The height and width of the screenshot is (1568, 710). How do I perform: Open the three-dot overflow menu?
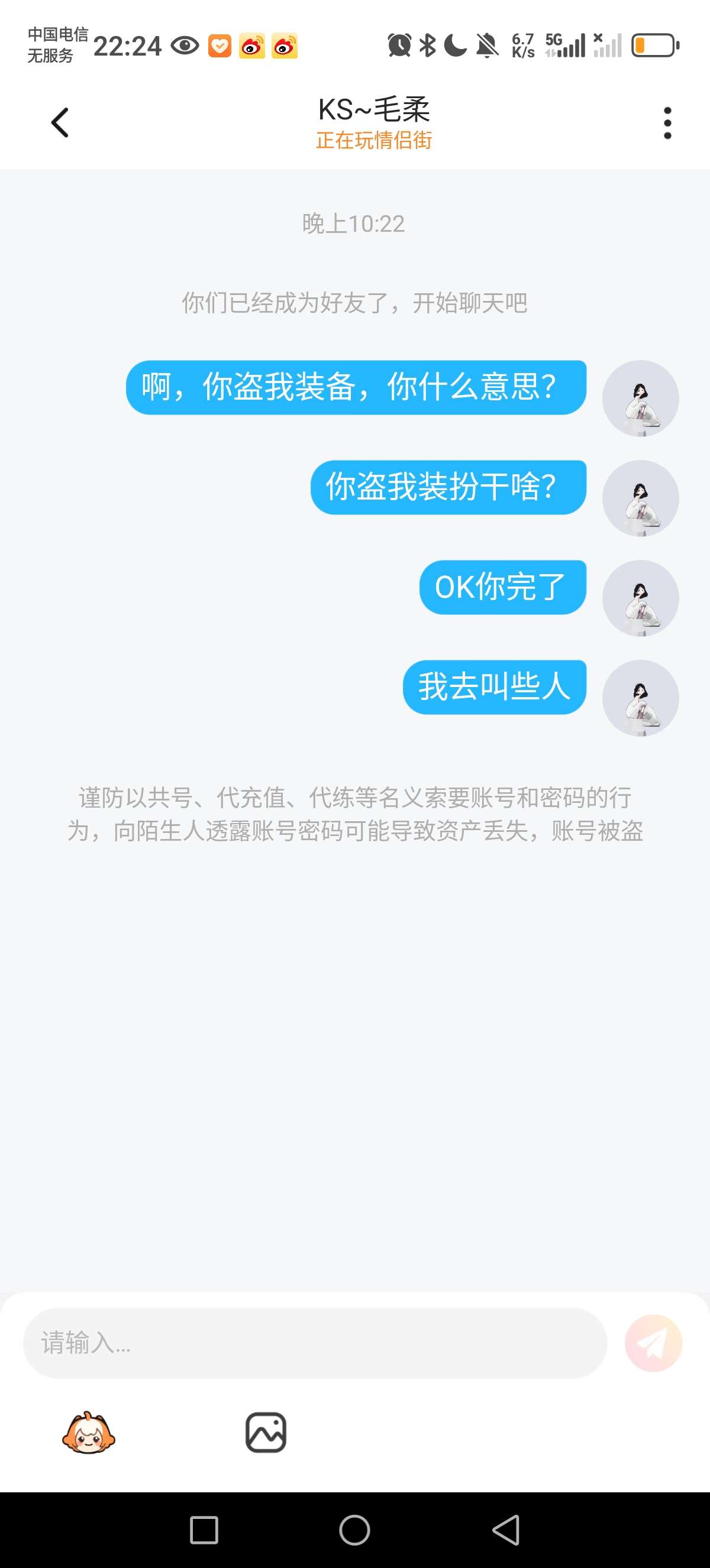(667, 123)
